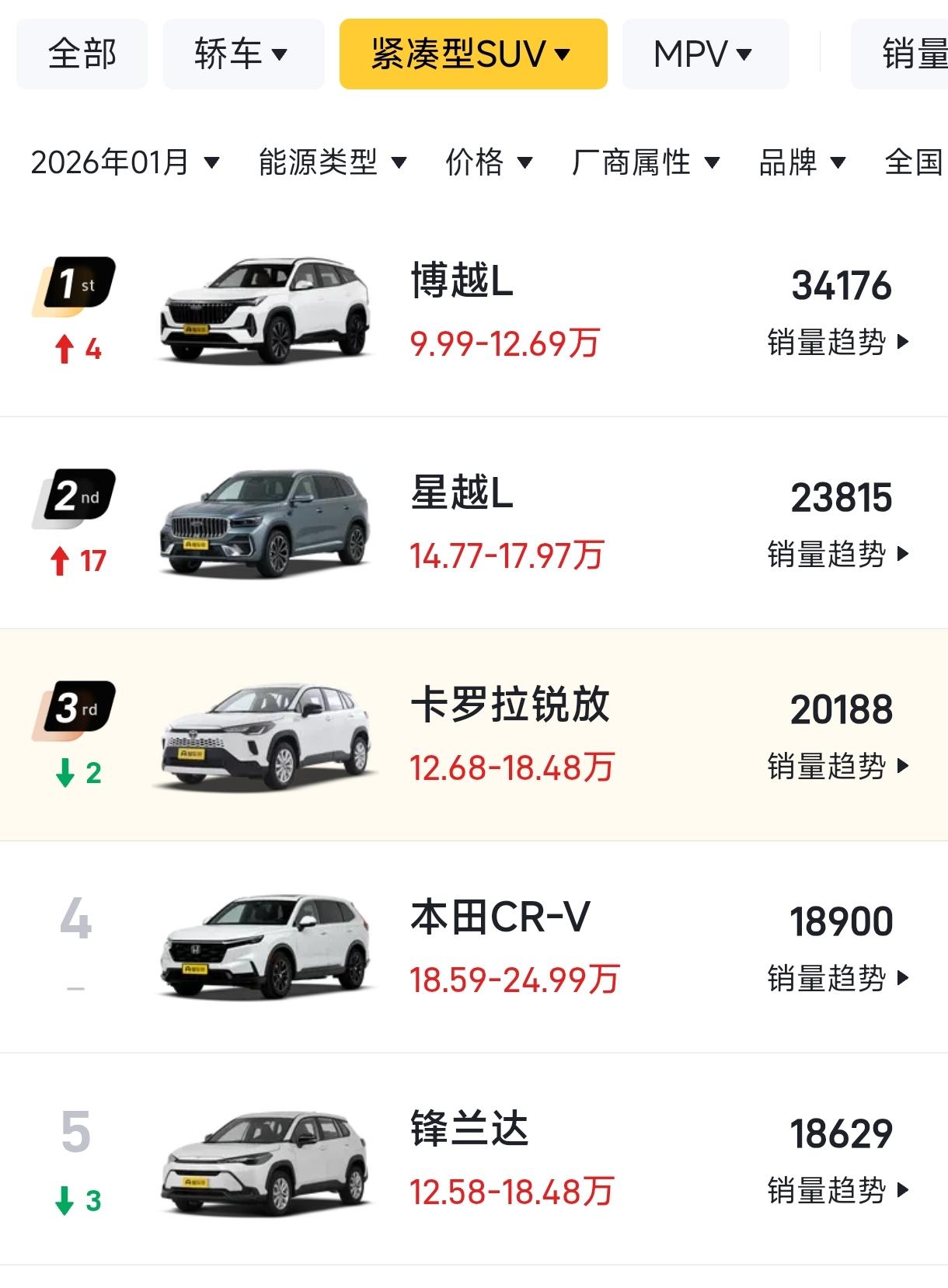Expand the 能源类型 filter
The width and height of the screenshot is (948, 1288).
pyautogui.click(x=329, y=162)
